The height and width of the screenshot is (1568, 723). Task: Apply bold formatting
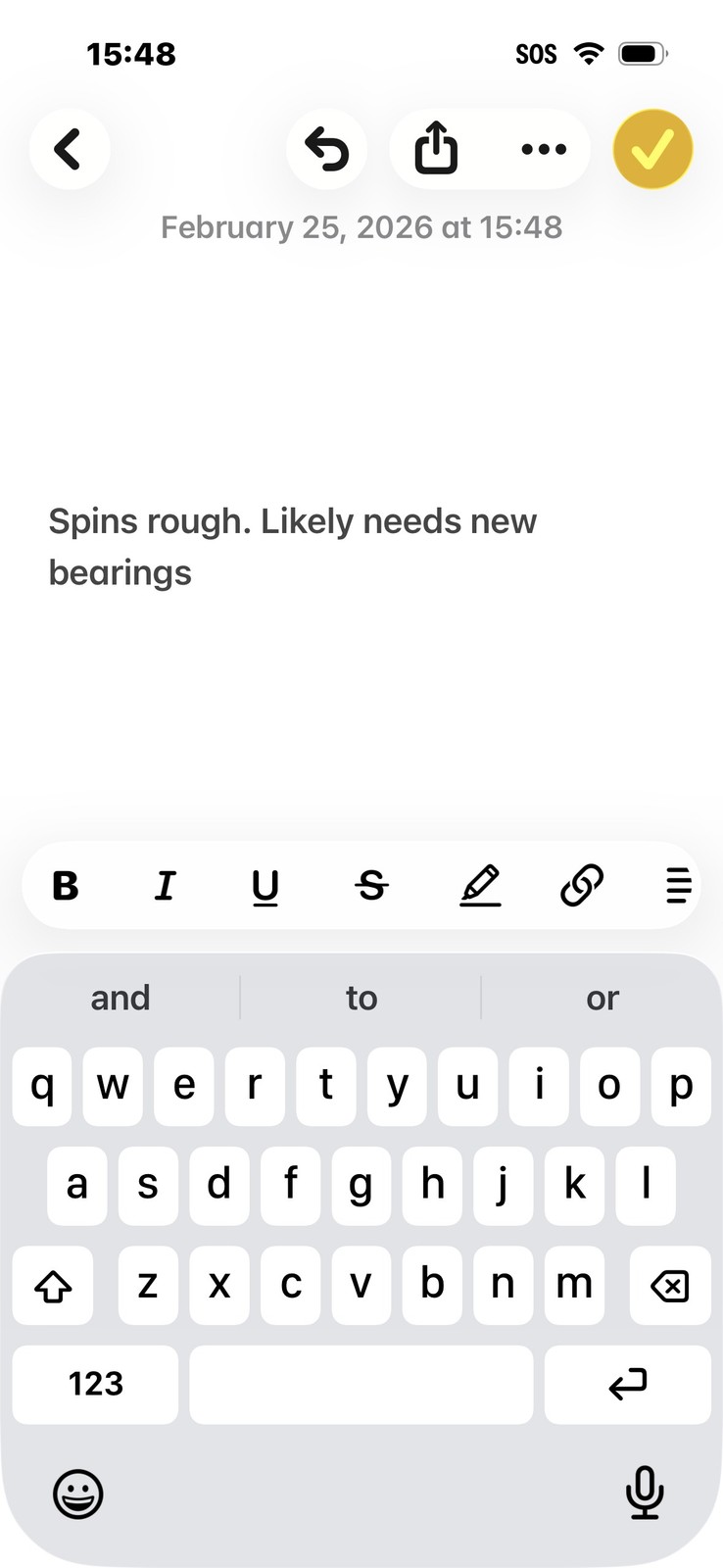(x=66, y=886)
